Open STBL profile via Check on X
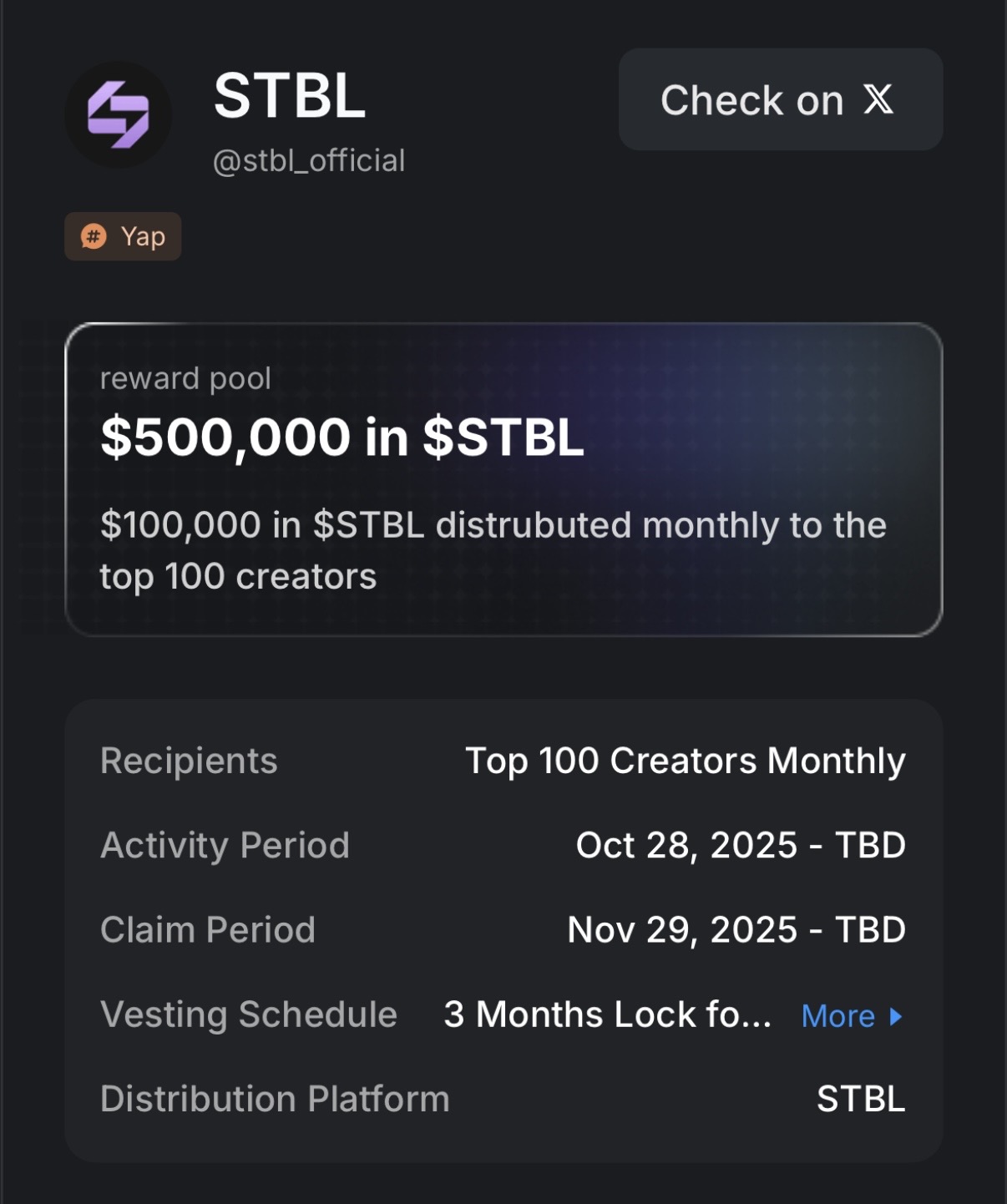The width and height of the screenshot is (1007, 1204). click(x=780, y=99)
